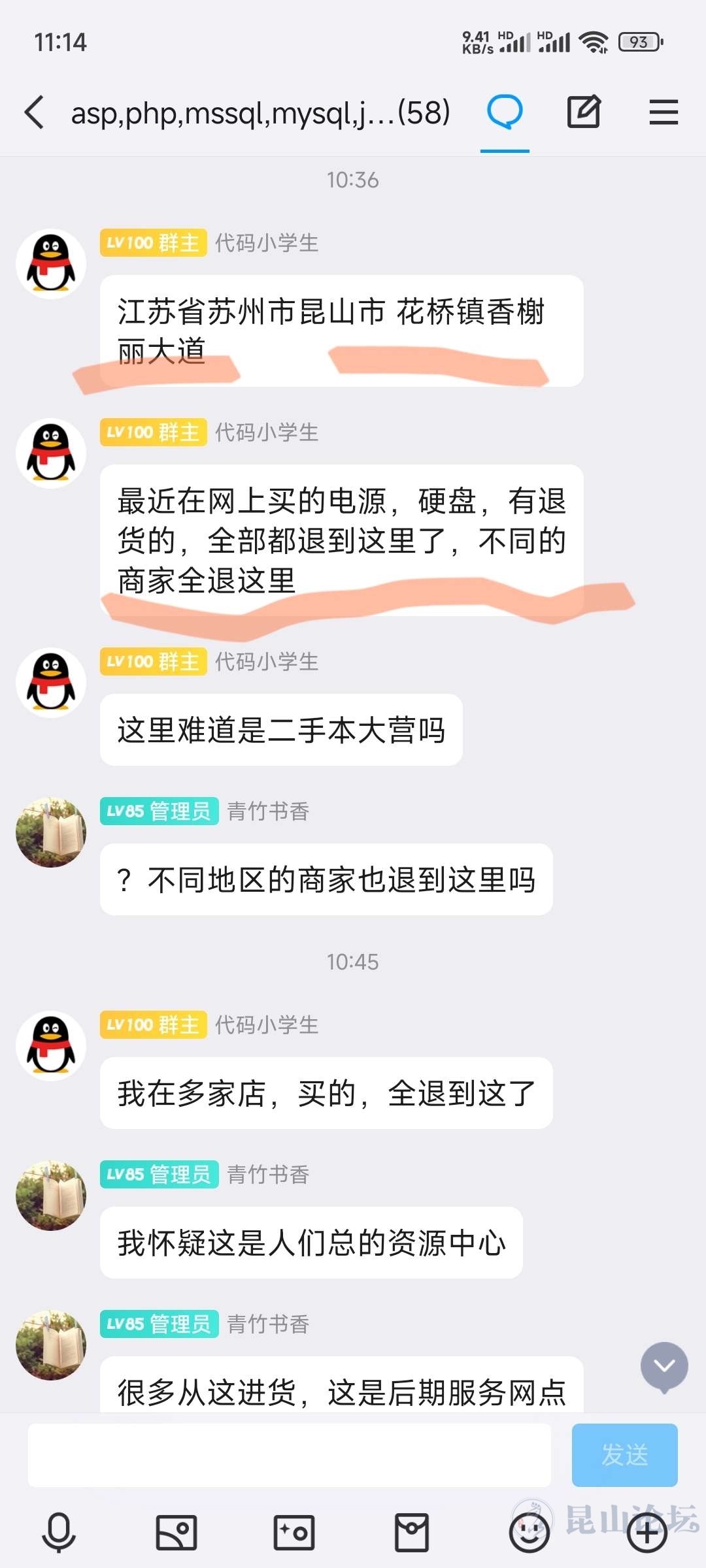Tap the 发送 send button
706x1568 pixels.
coord(624,1455)
